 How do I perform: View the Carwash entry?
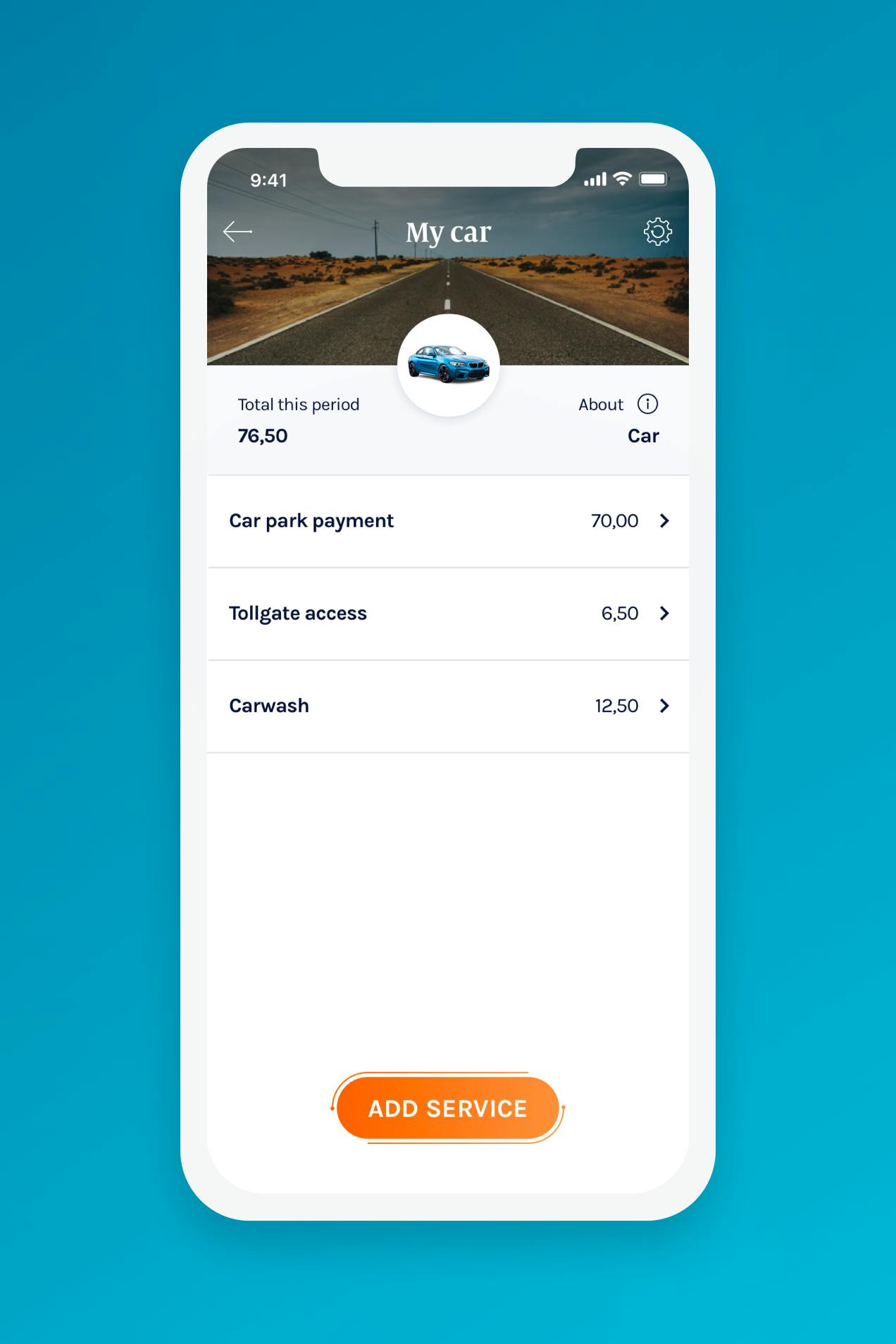(x=448, y=706)
